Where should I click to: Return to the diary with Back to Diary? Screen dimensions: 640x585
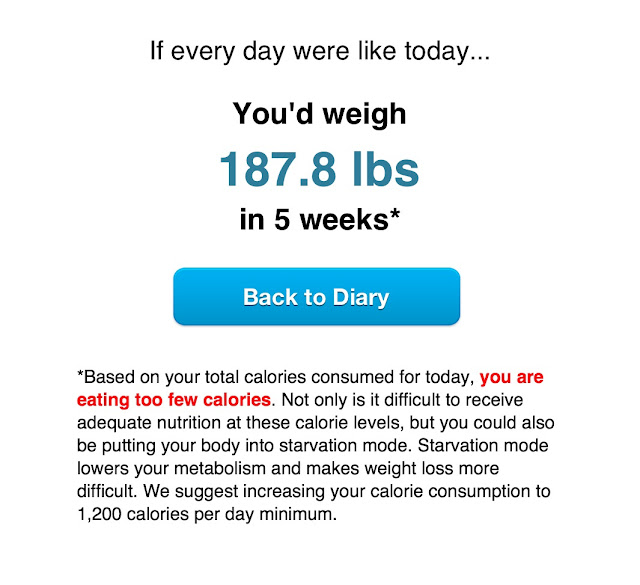point(316,297)
